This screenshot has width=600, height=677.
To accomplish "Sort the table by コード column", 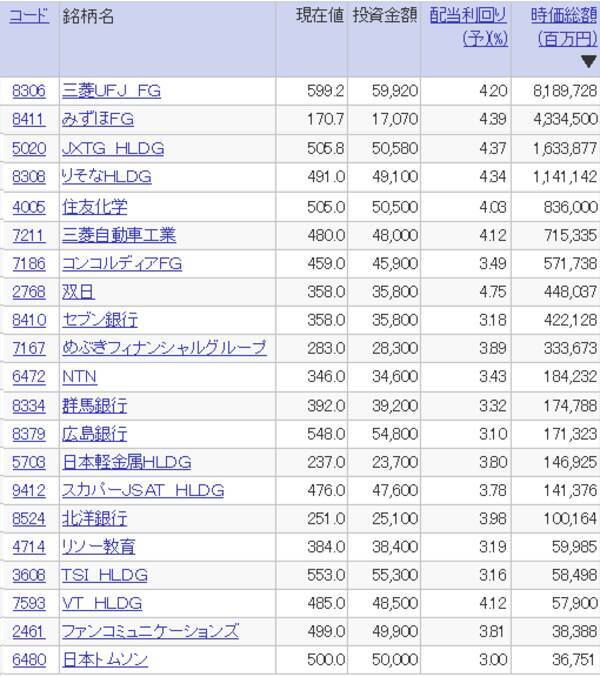I will [x=29, y=16].
